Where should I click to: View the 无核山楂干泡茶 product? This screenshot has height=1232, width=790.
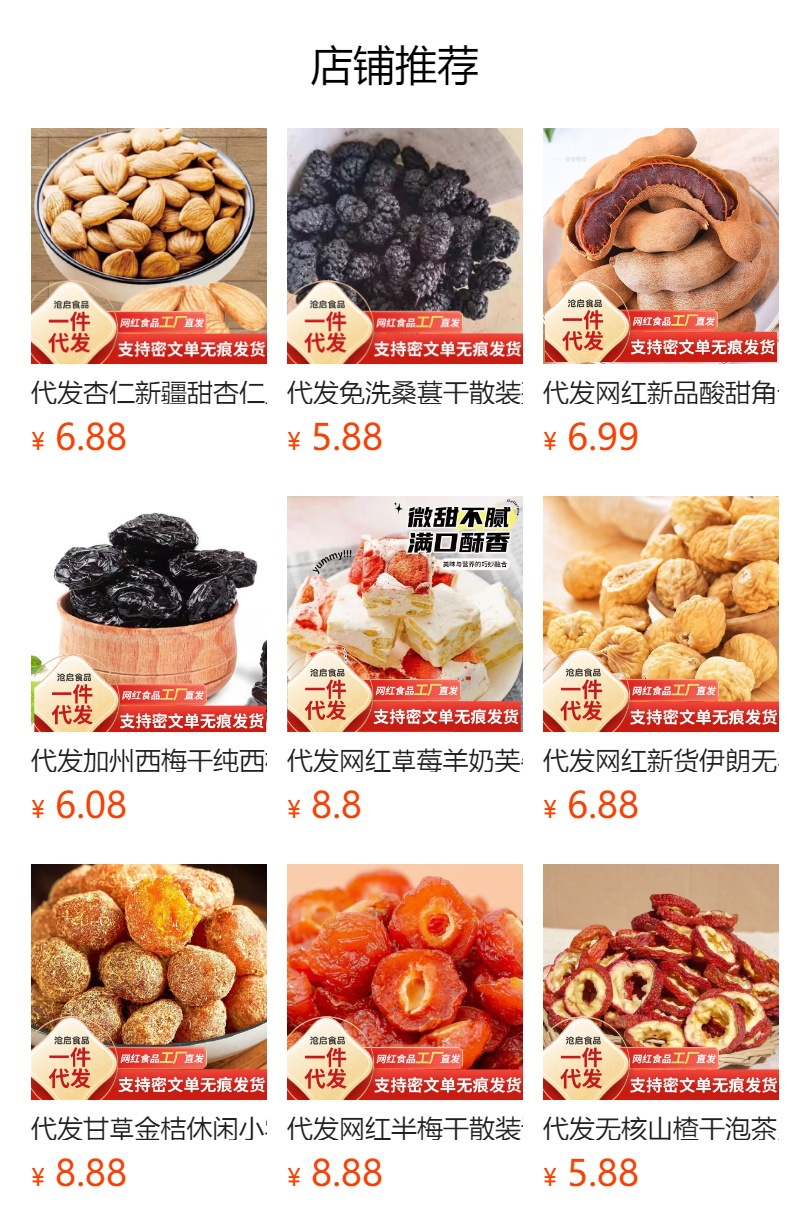[x=660, y=982]
